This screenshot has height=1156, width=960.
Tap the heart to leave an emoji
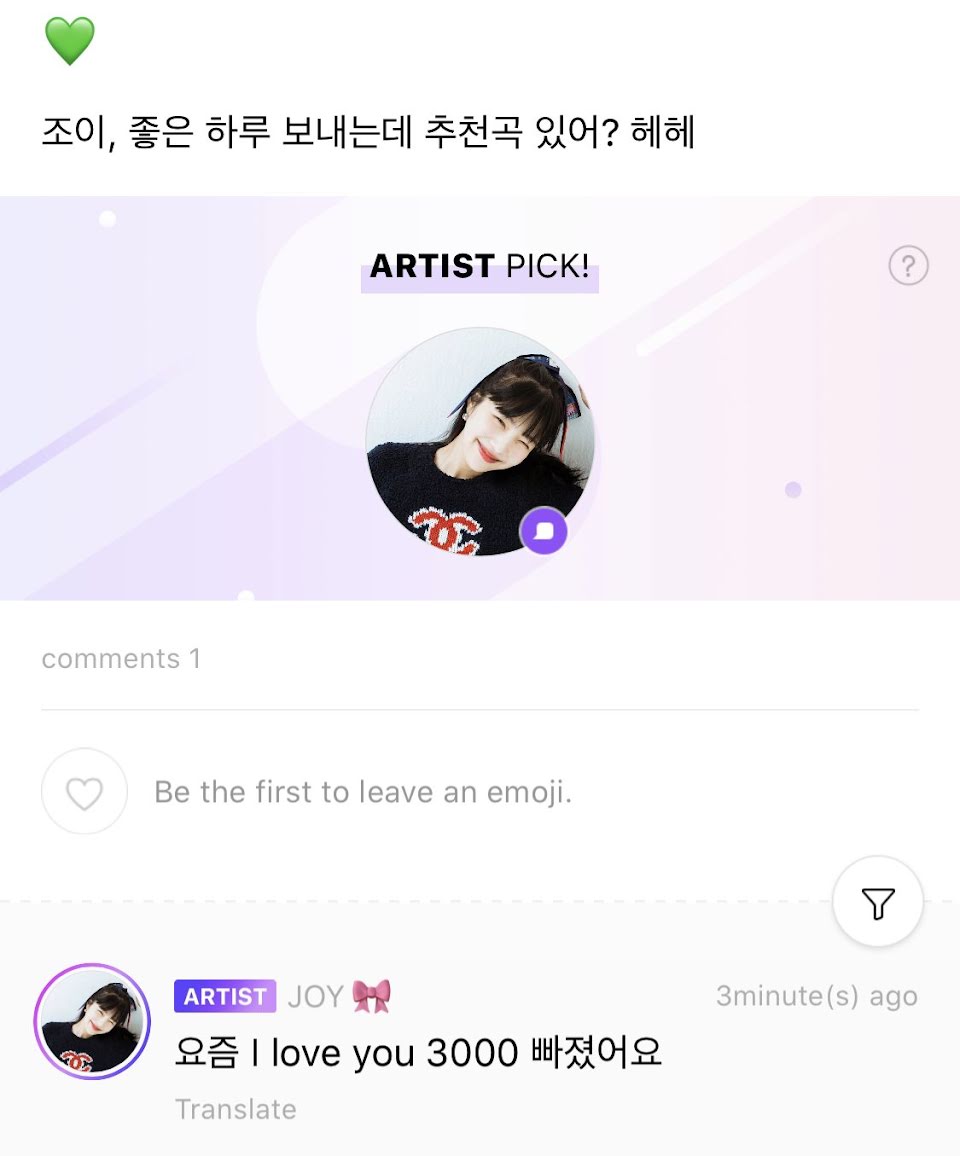(x=84, y=792)
